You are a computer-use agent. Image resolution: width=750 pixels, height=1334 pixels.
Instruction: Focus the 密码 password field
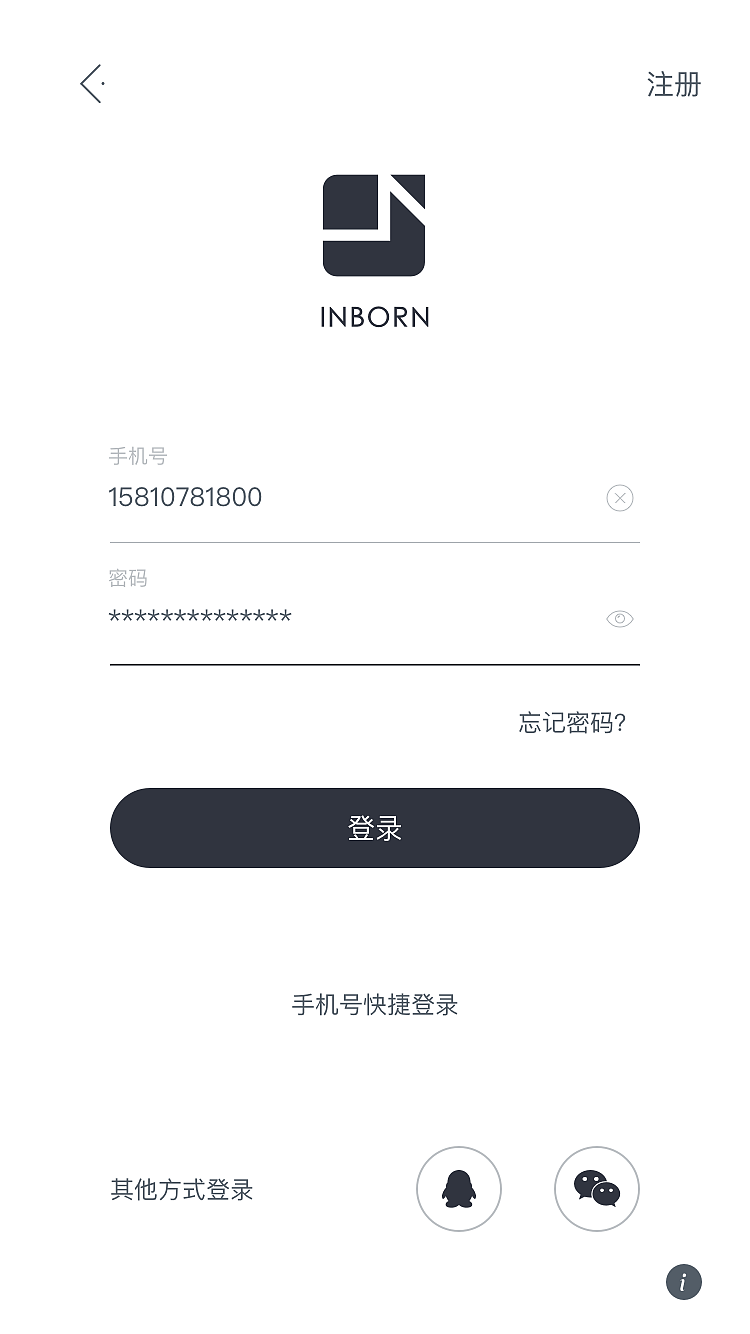(x=340, y=619)
